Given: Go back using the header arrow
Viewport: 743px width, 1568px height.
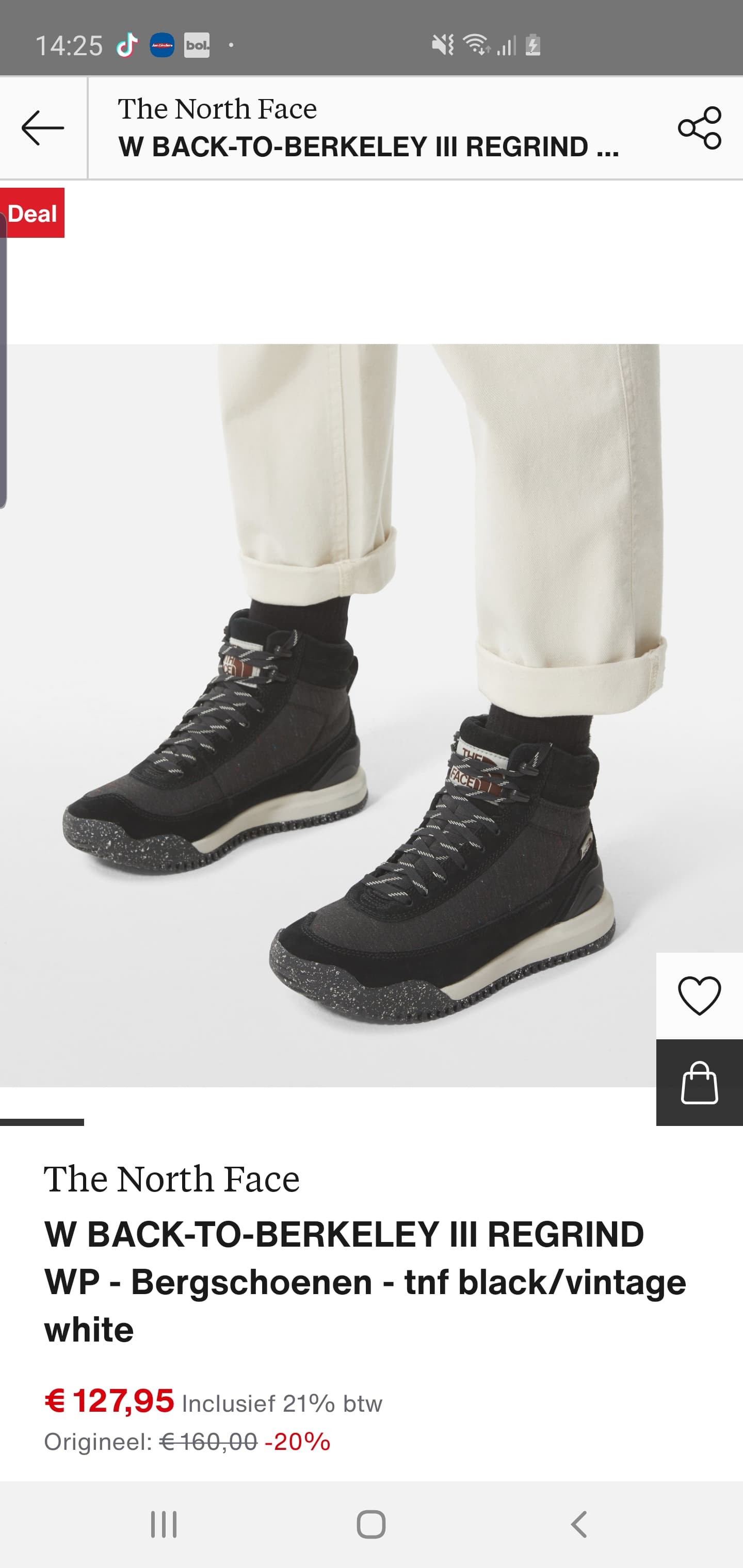Looking at the screenshot, I should (43, 128).
